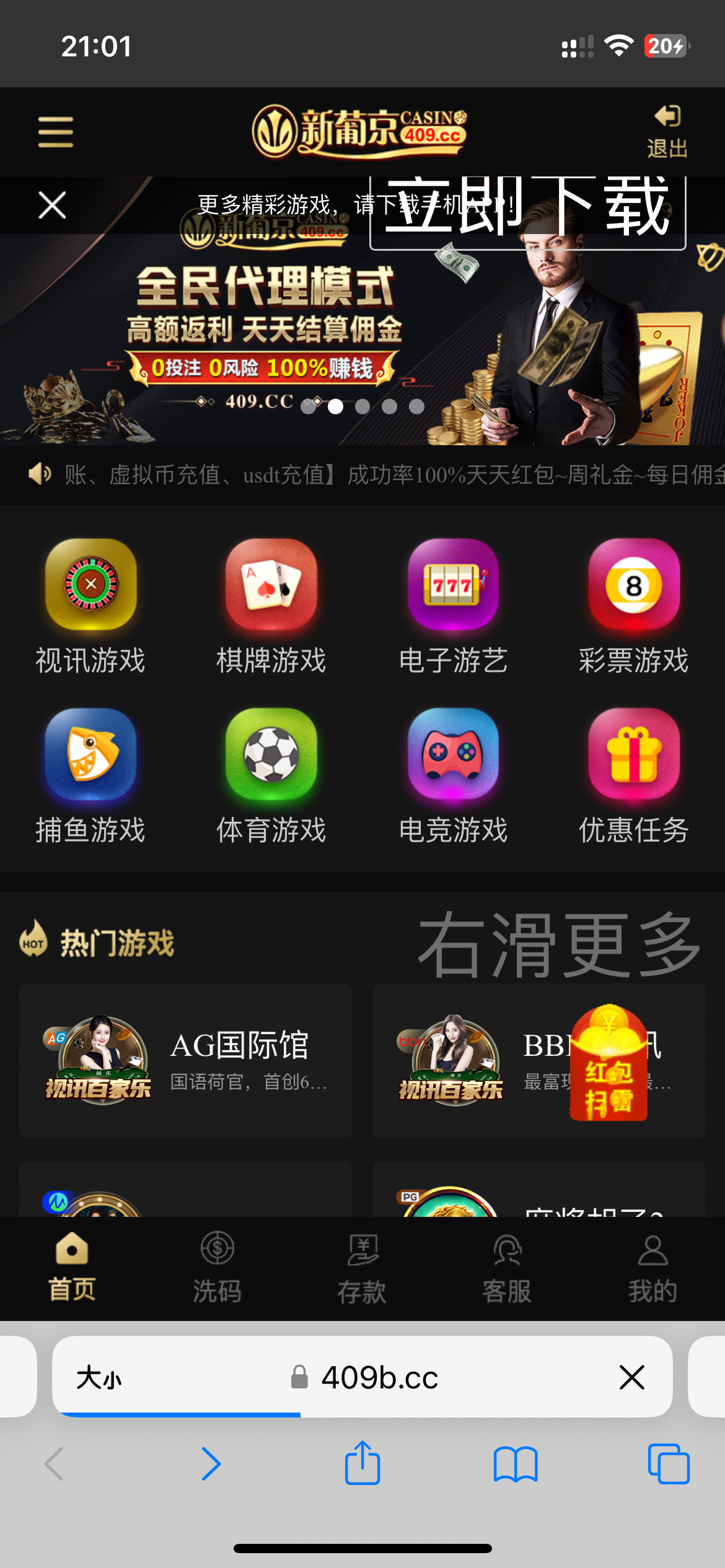The height and width of the screenshot is (1568, 725).
Task: Stop page loading in the address bar
Action: pos(632,1377)
